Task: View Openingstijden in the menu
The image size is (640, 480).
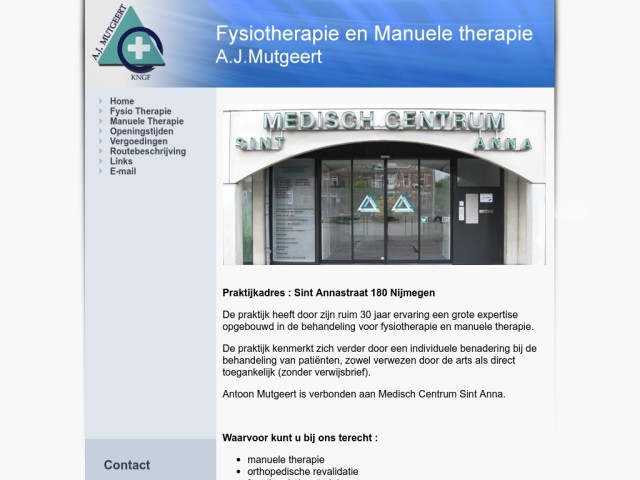Action: point(144,131)
